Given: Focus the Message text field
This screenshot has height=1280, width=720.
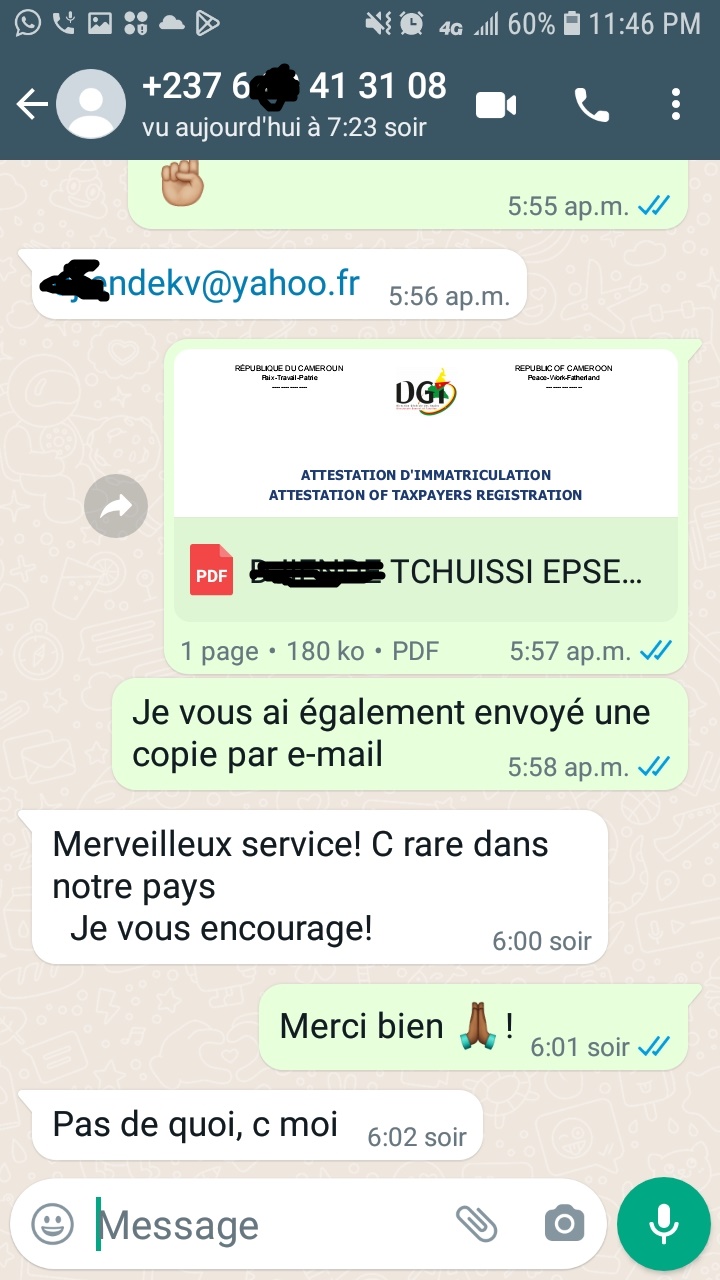Looking at the screenshot, I should pos(270,1224).
